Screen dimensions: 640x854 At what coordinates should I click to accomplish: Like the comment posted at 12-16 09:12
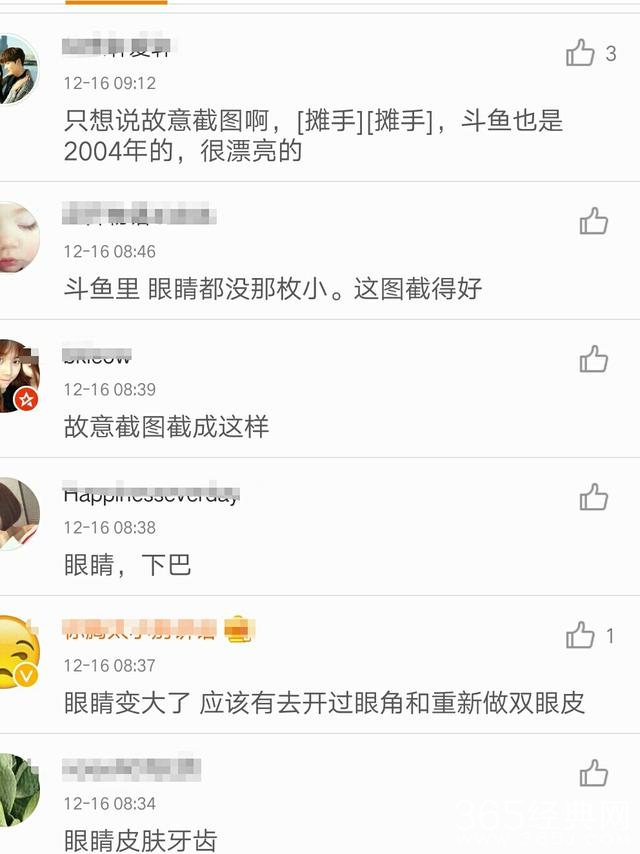[580, 54]
